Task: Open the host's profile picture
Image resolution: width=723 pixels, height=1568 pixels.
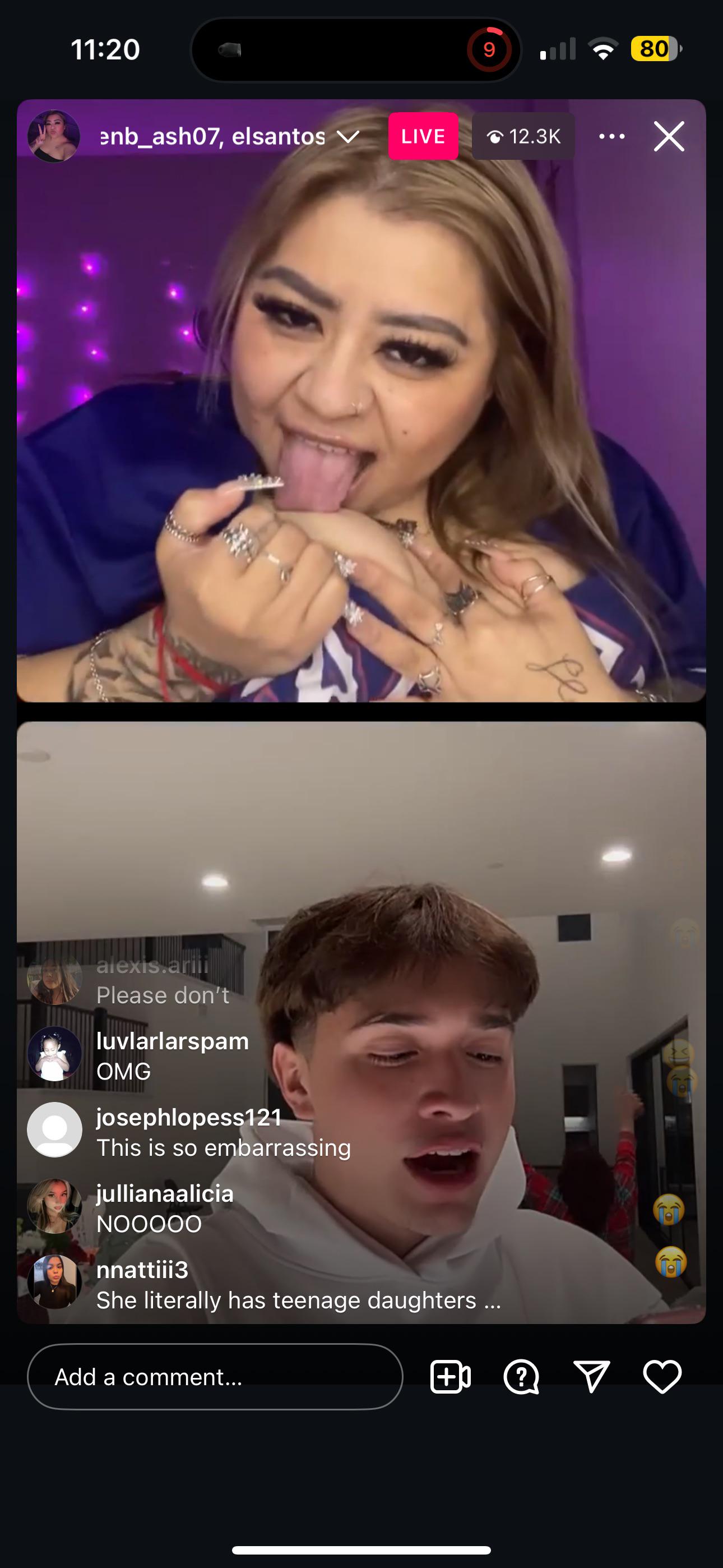Action: tap(54, 136)
